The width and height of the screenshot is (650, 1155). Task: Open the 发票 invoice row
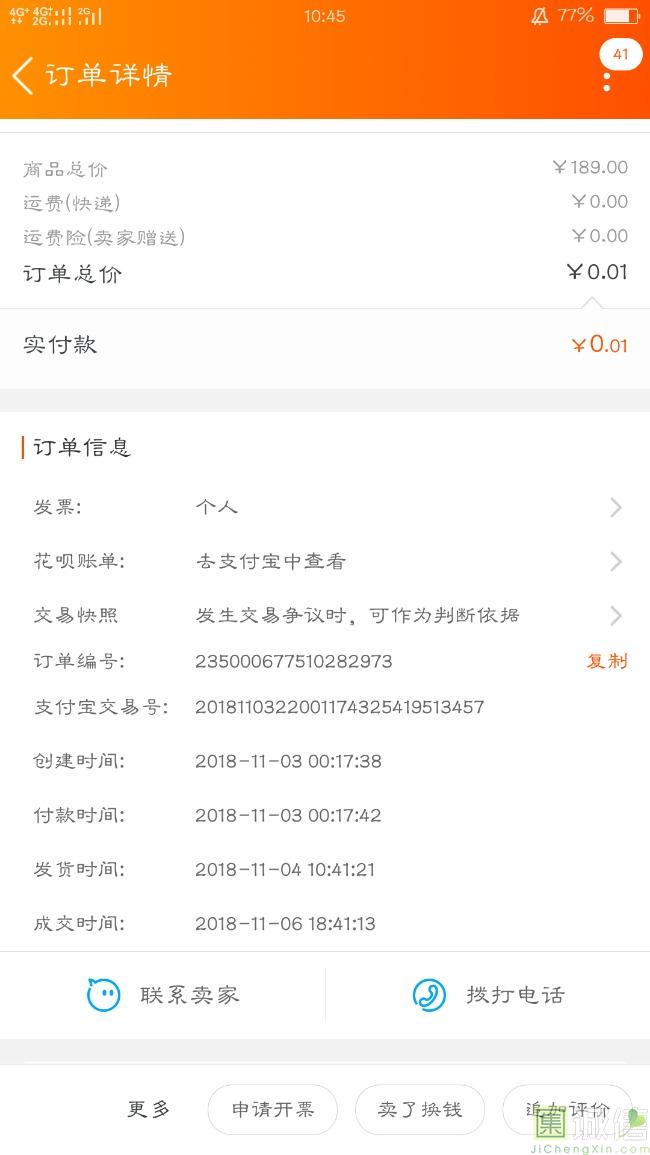(325, 507)
